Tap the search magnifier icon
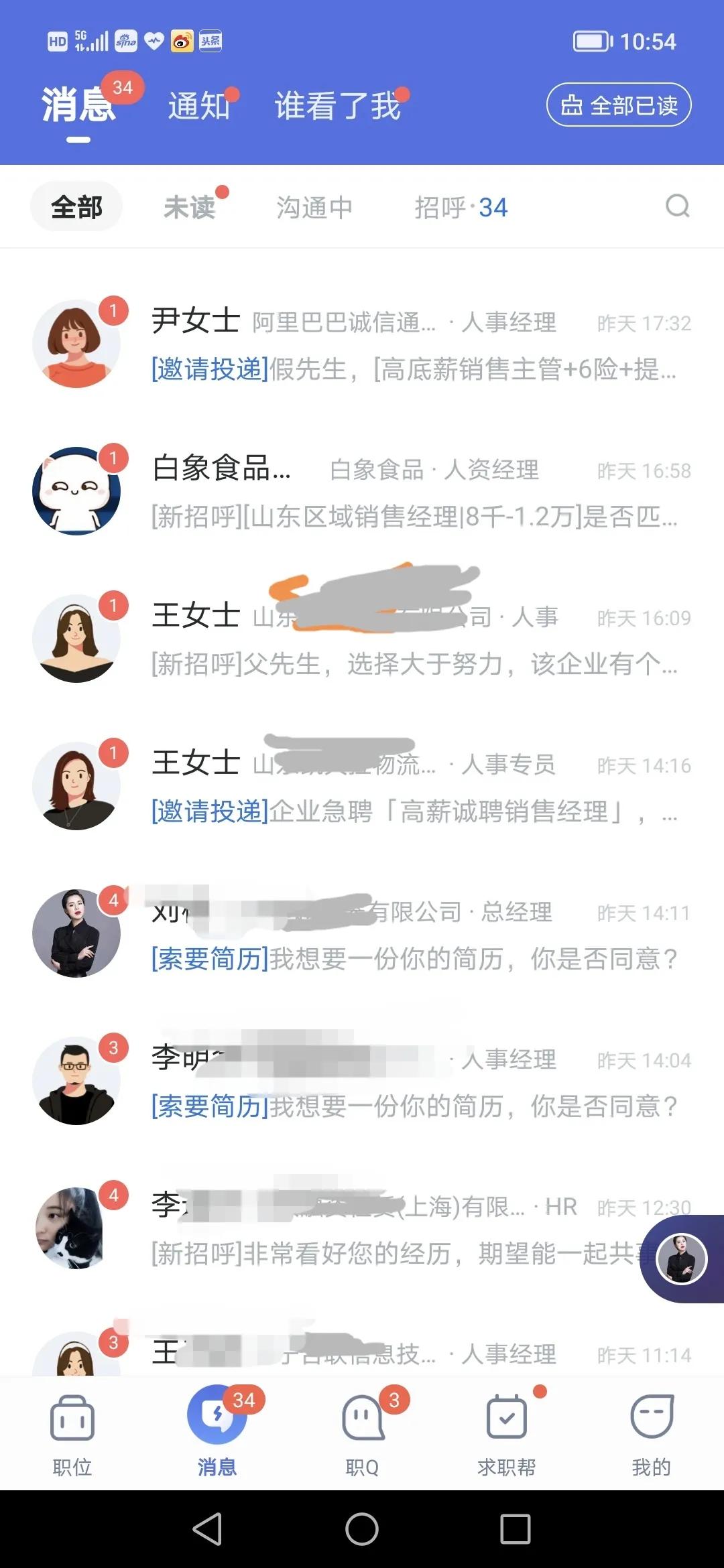Viewport: 724px width, 1568px height. pyautogui.click(x=677, y=206)
